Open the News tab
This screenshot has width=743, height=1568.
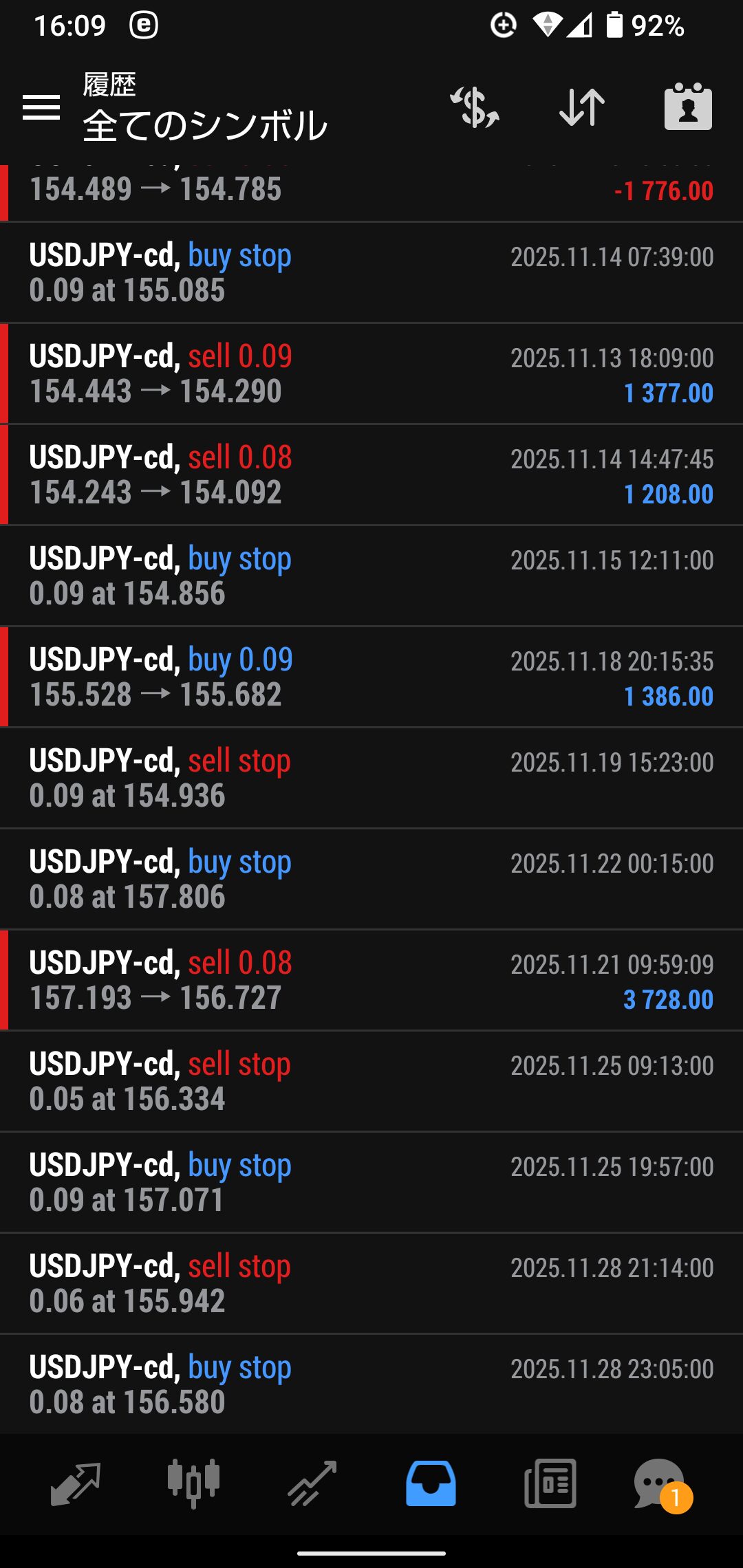click(550, 1483)
